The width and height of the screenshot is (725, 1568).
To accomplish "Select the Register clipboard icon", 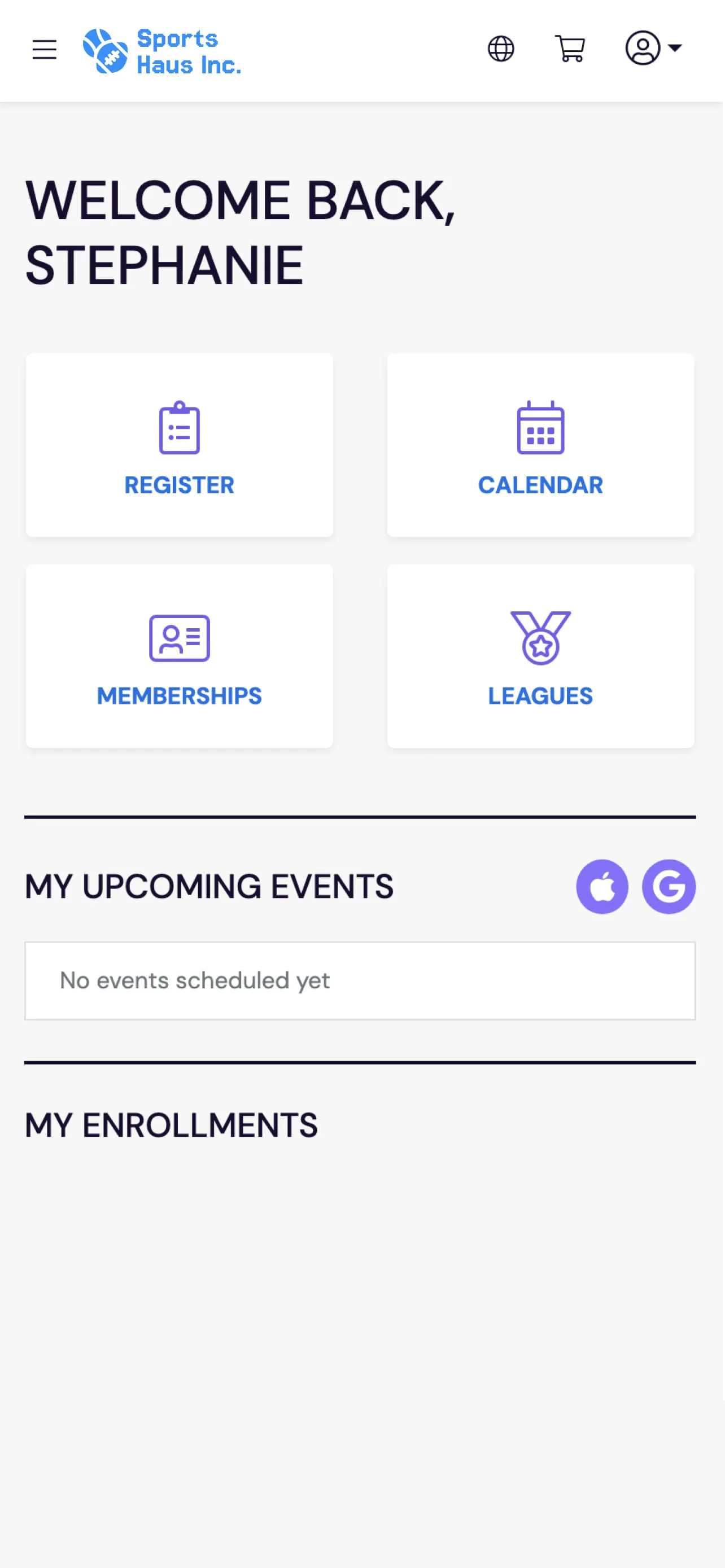I will (179, 430).
